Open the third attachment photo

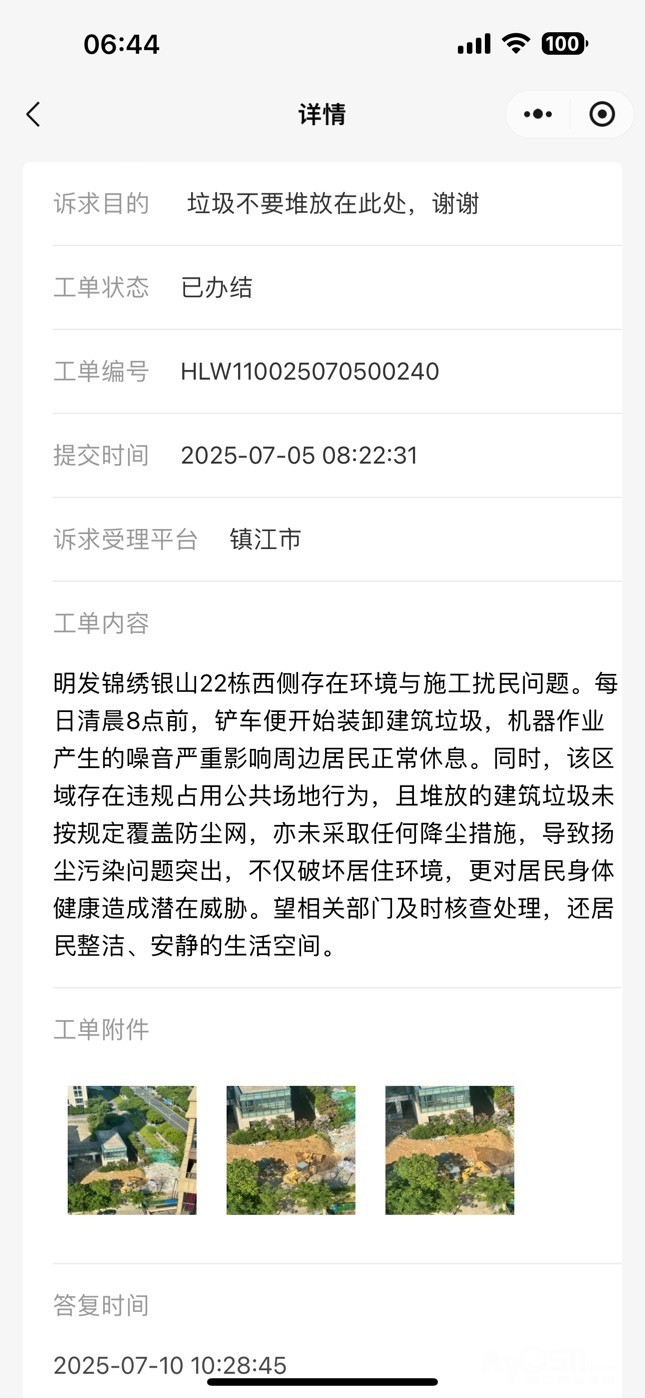pos(450,1150)
